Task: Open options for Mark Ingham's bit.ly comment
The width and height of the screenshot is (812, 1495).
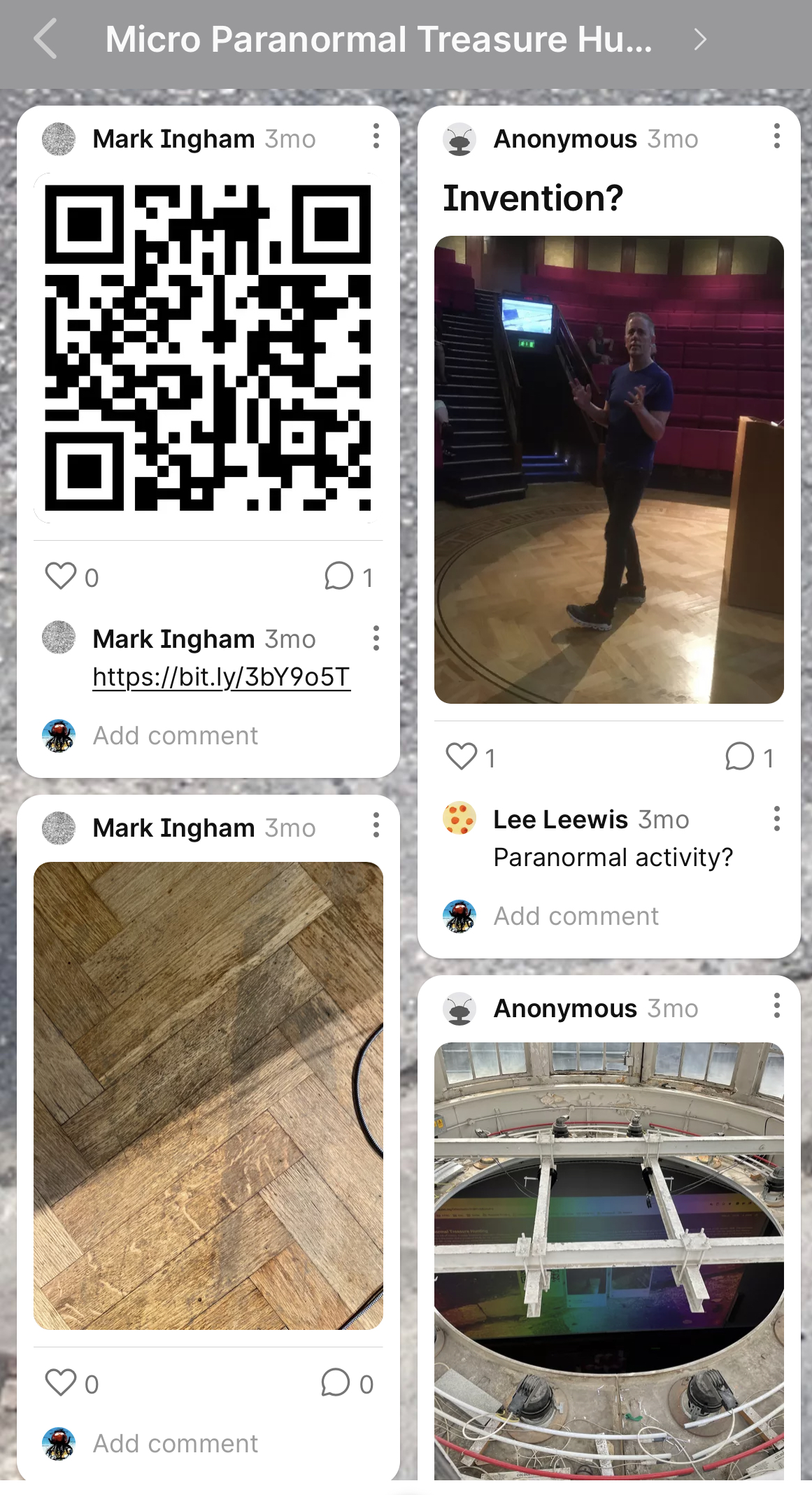Action: (376, 638)
